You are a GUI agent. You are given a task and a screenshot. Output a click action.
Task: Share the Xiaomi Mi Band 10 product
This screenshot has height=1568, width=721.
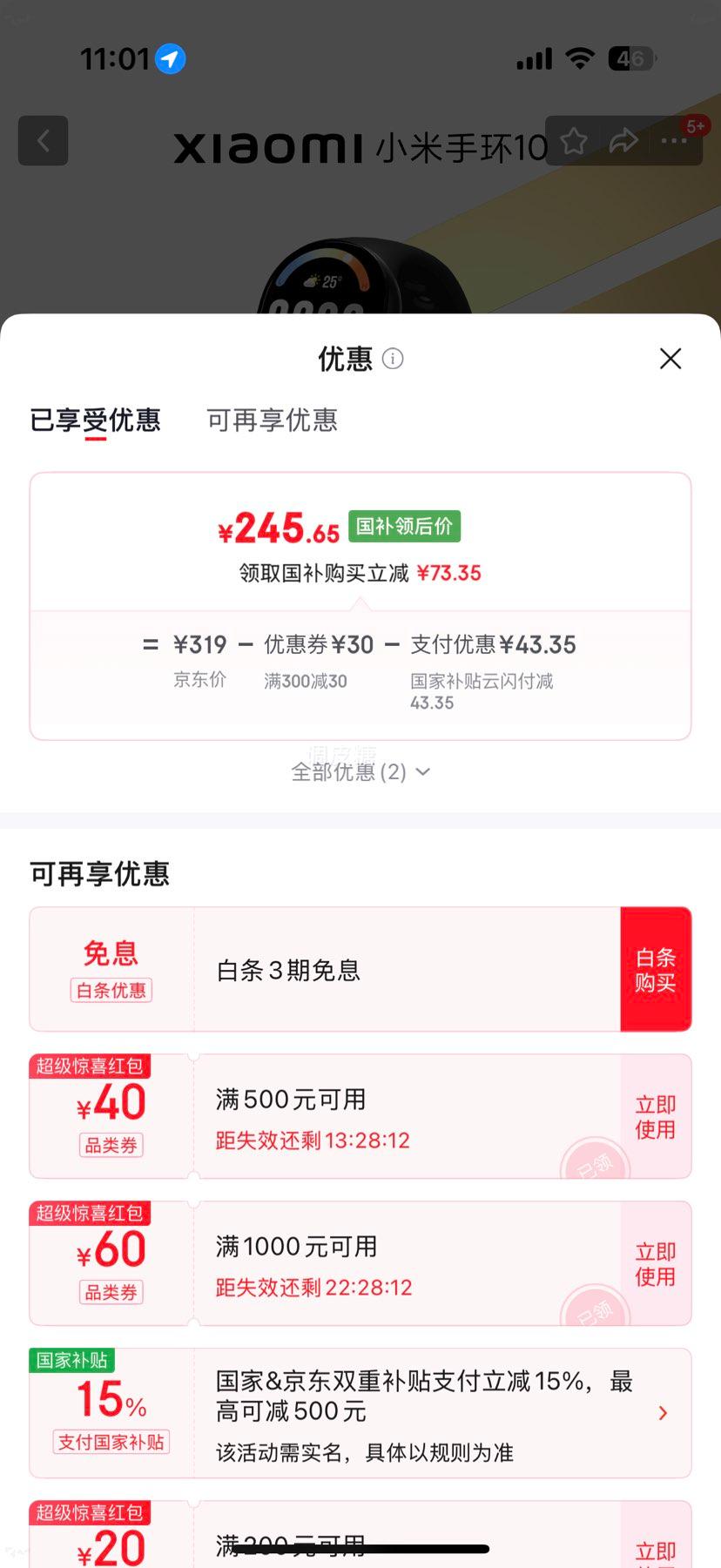coord(624,140)
